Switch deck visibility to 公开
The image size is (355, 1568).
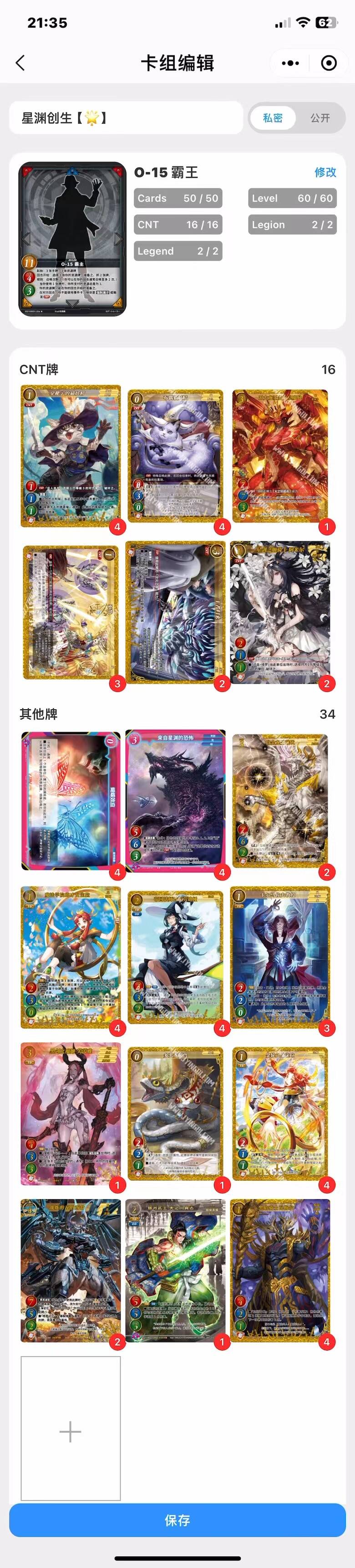pos(320,118)
